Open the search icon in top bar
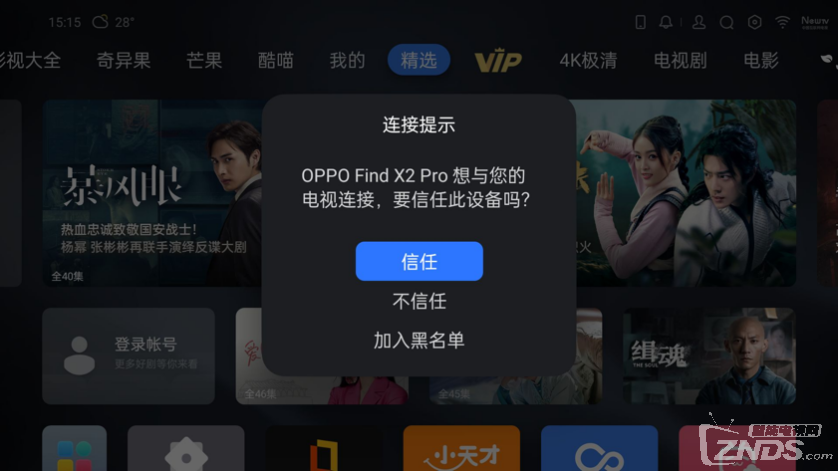838x471 pixels. pyautogui.click(x=727, y=22)
